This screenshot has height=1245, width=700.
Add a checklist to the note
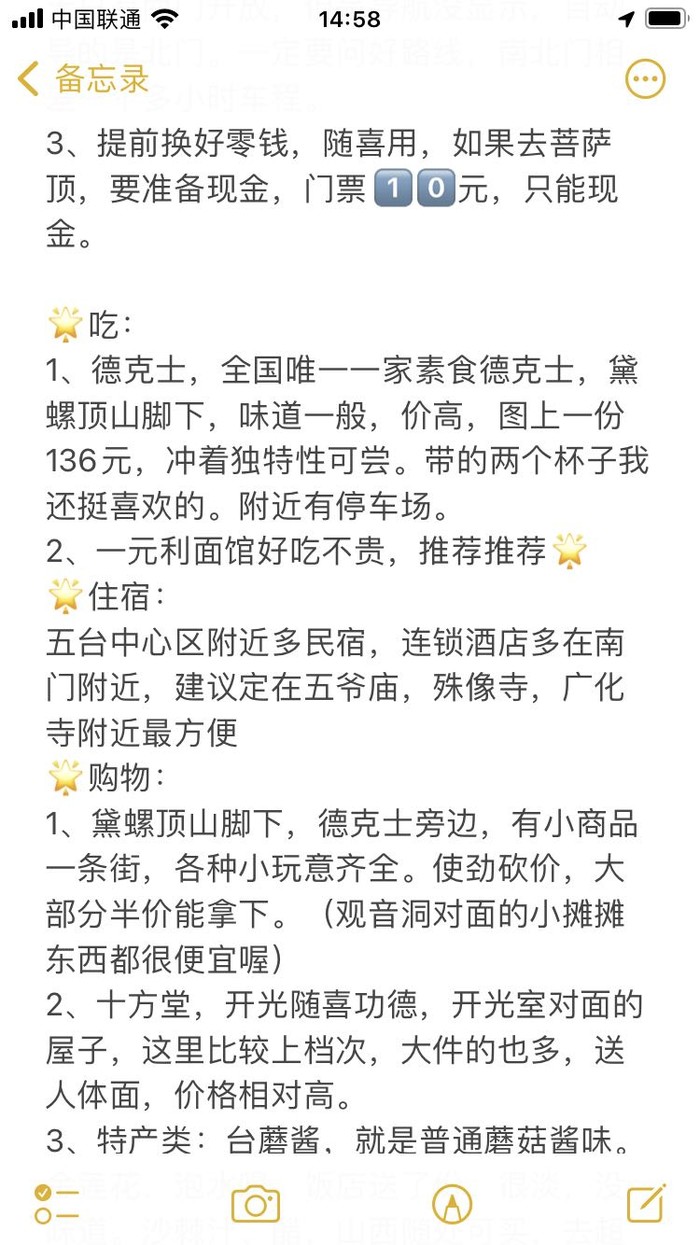click(x=56, y=1204)
